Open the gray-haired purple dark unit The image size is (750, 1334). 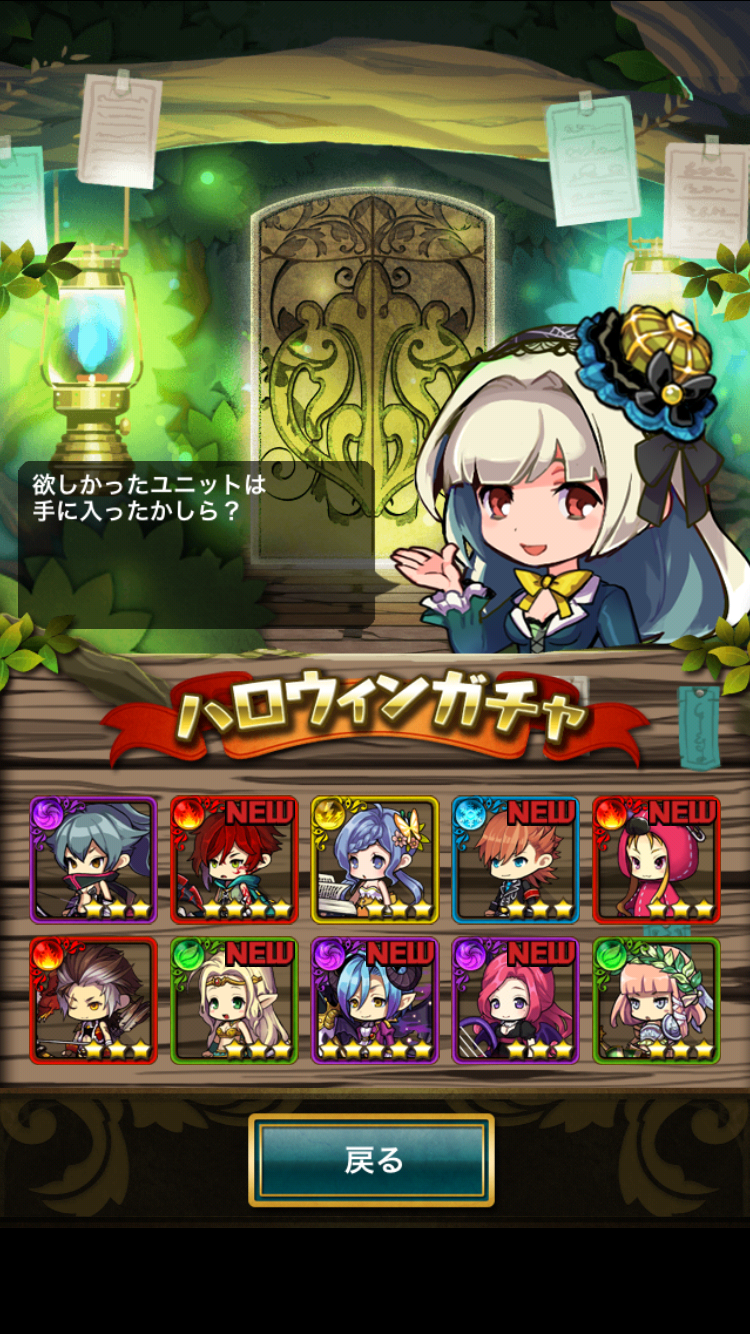(93, 859)
